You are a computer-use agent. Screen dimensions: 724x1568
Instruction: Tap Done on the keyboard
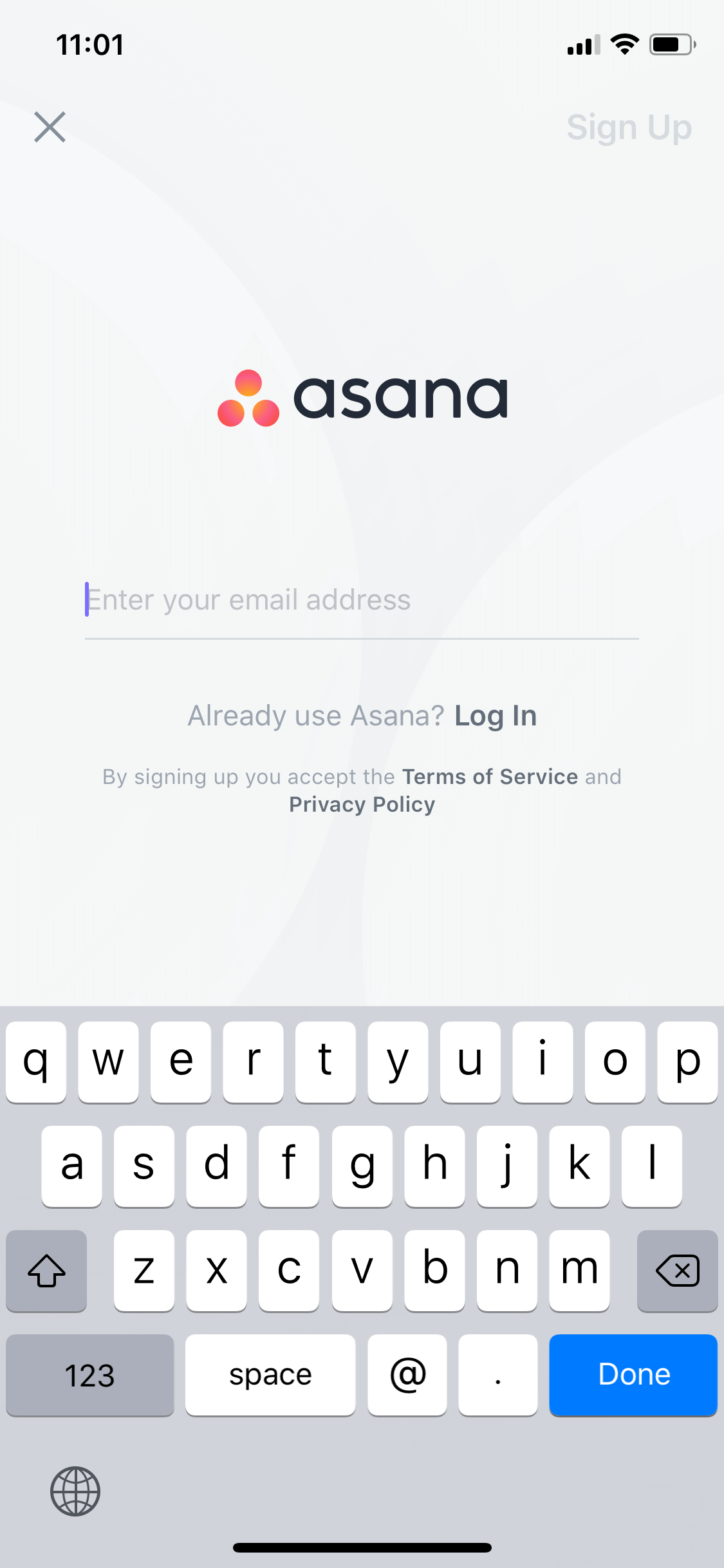pos(633,1375)
